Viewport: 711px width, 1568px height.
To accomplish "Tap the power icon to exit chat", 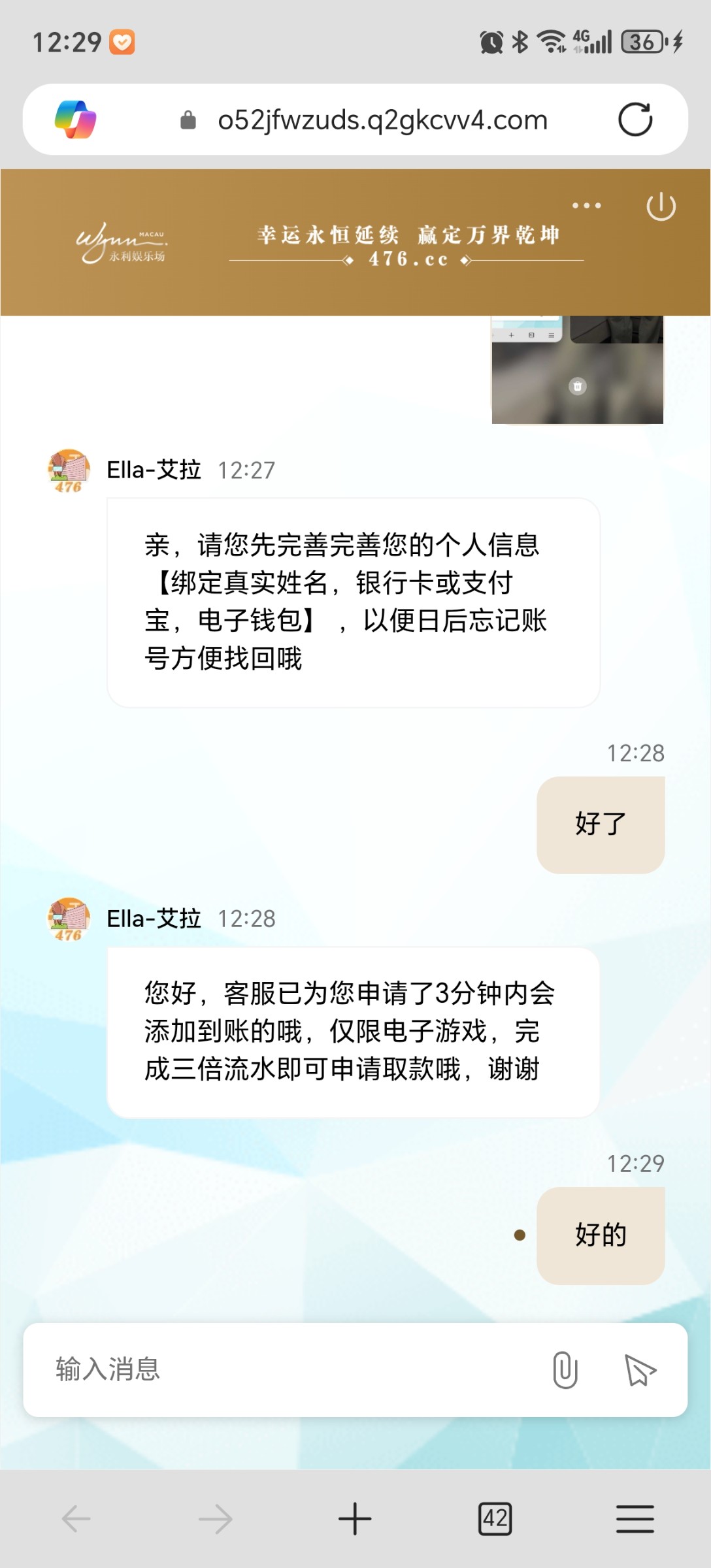I will pos(661,207).
